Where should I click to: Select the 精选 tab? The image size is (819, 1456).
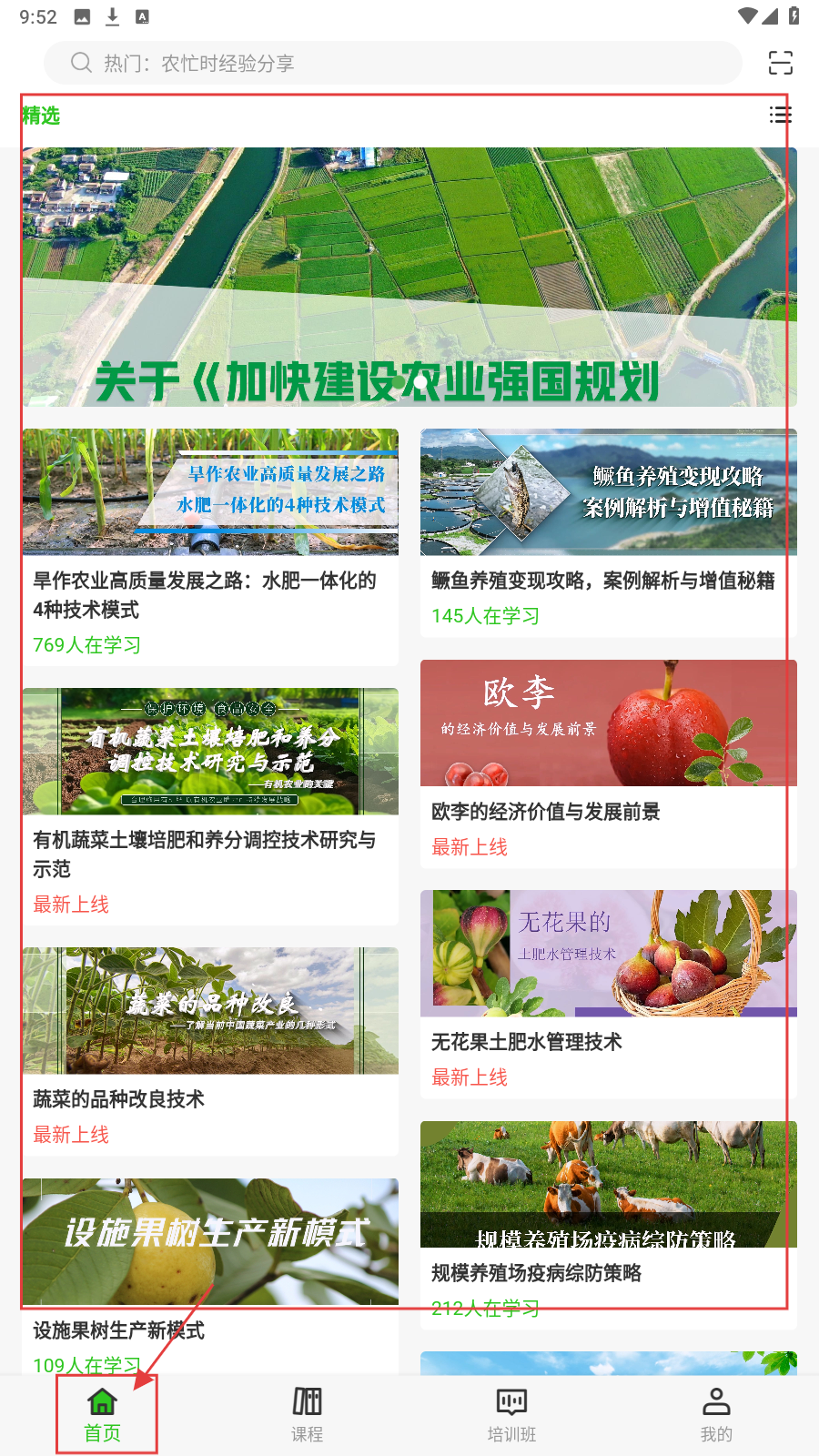(41, 116)
